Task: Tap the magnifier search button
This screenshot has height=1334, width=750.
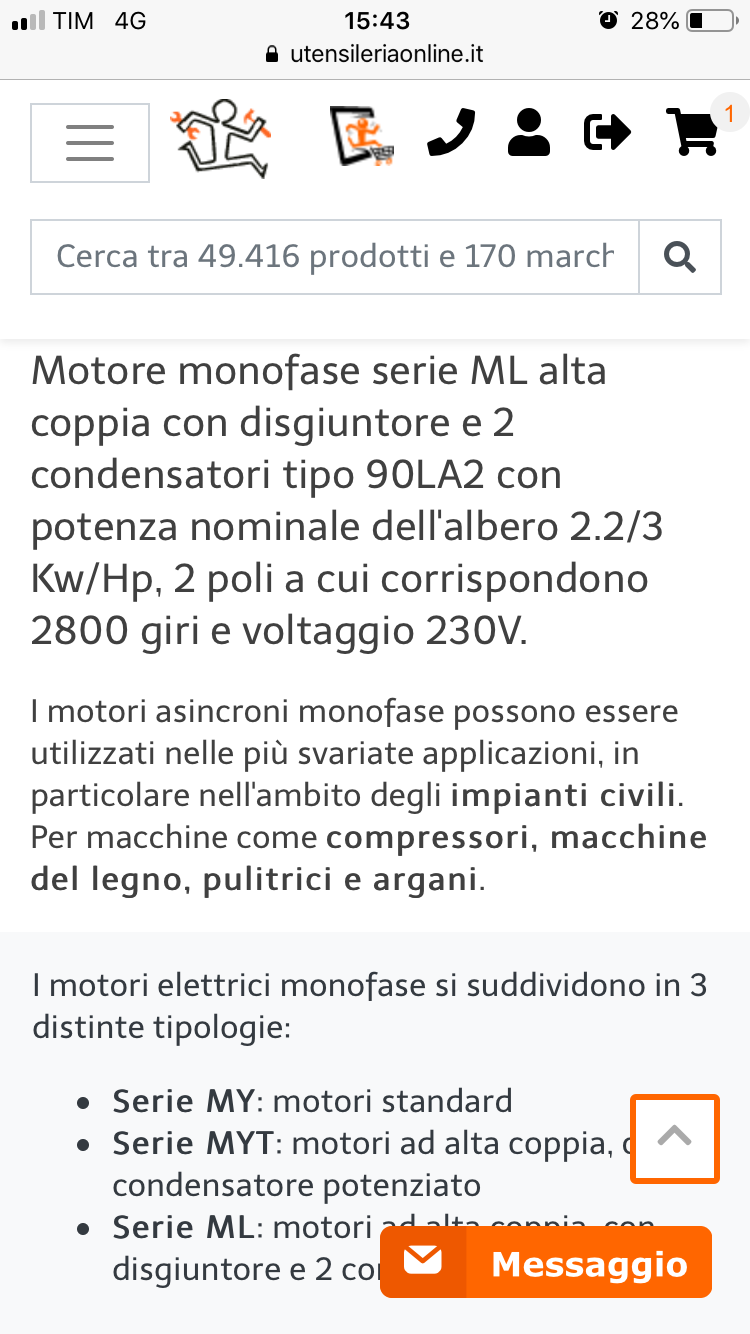Action: [x=680, y=257]
